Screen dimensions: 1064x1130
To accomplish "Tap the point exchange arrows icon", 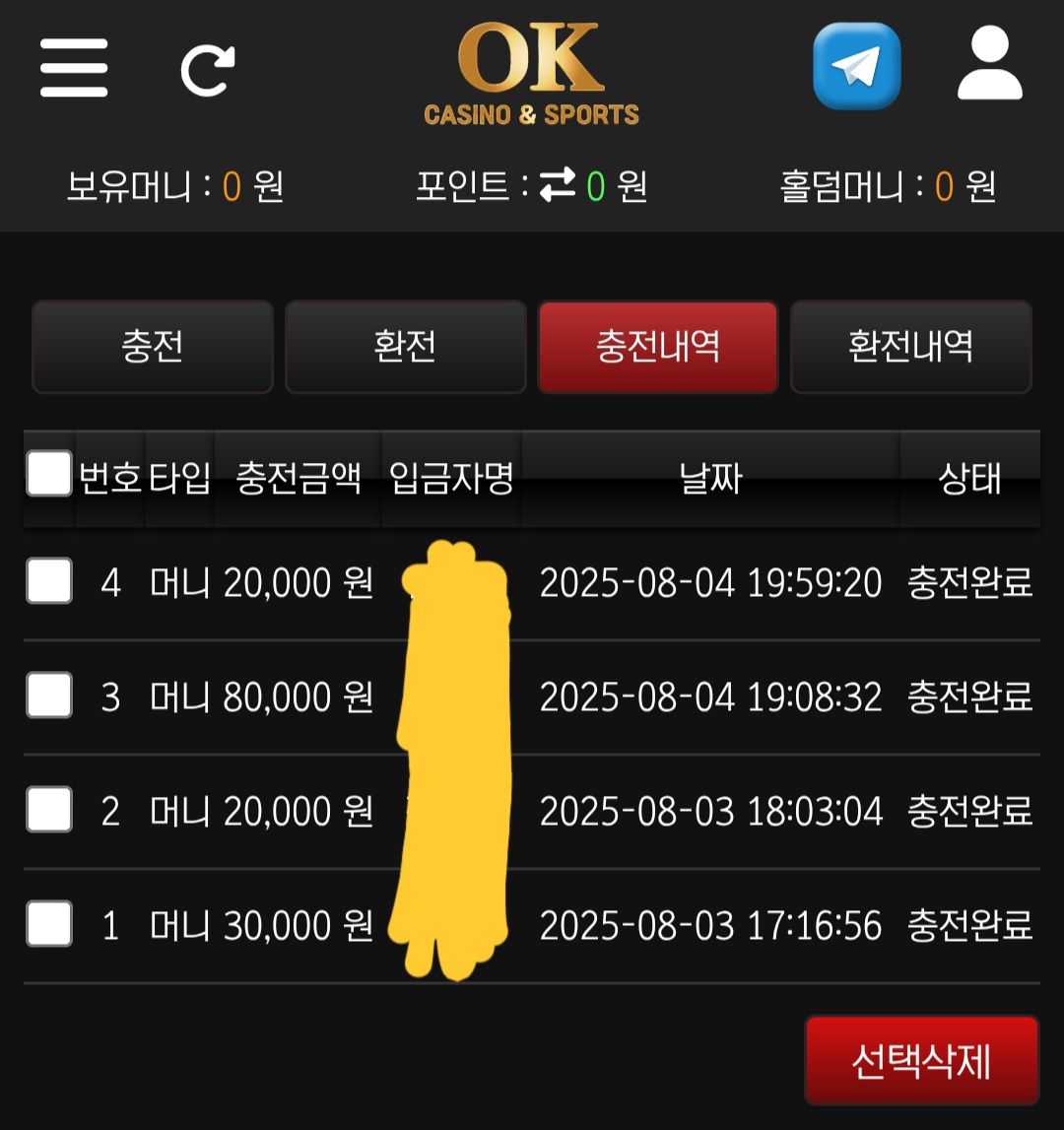I will click(557, 185).
